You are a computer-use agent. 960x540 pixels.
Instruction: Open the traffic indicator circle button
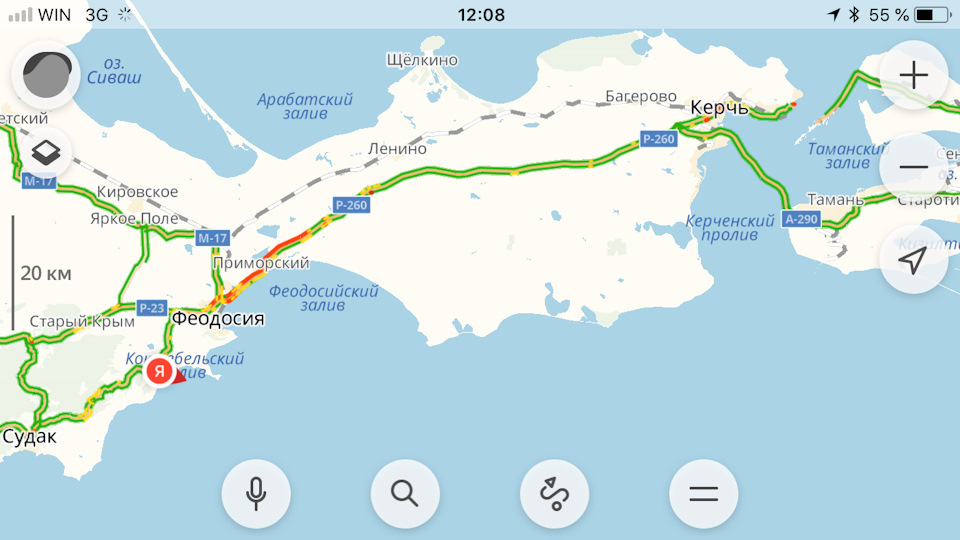click(46, 75)
